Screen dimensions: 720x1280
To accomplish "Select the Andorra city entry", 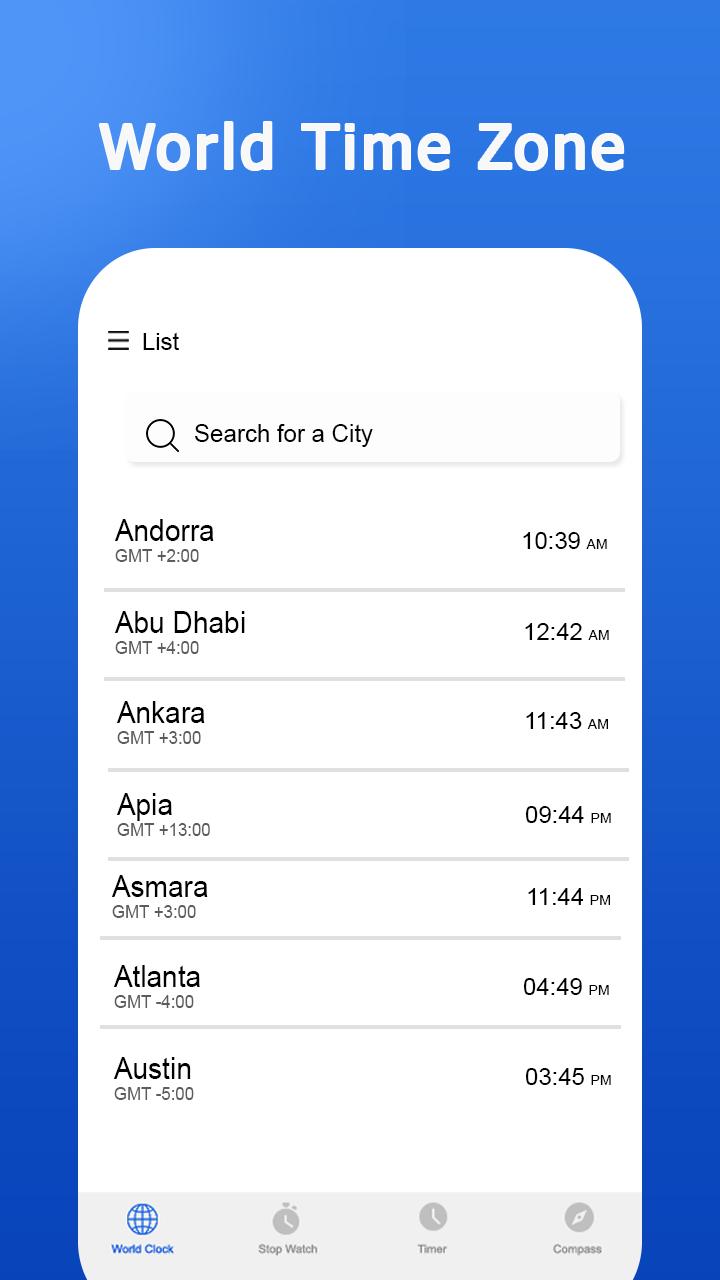I will coord(360,540).
